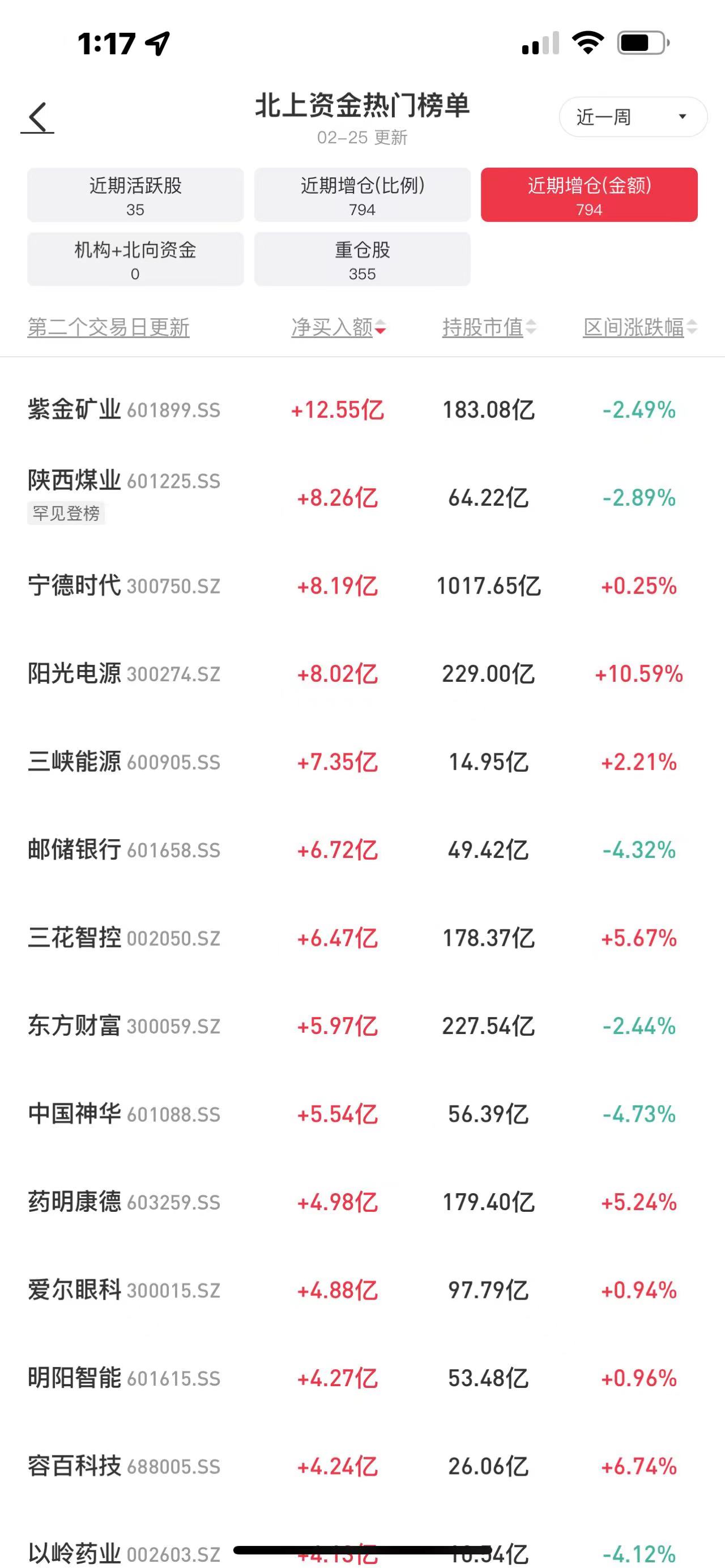
Task: Open the 紫金矿业 stock row
Action: point(362,409)
